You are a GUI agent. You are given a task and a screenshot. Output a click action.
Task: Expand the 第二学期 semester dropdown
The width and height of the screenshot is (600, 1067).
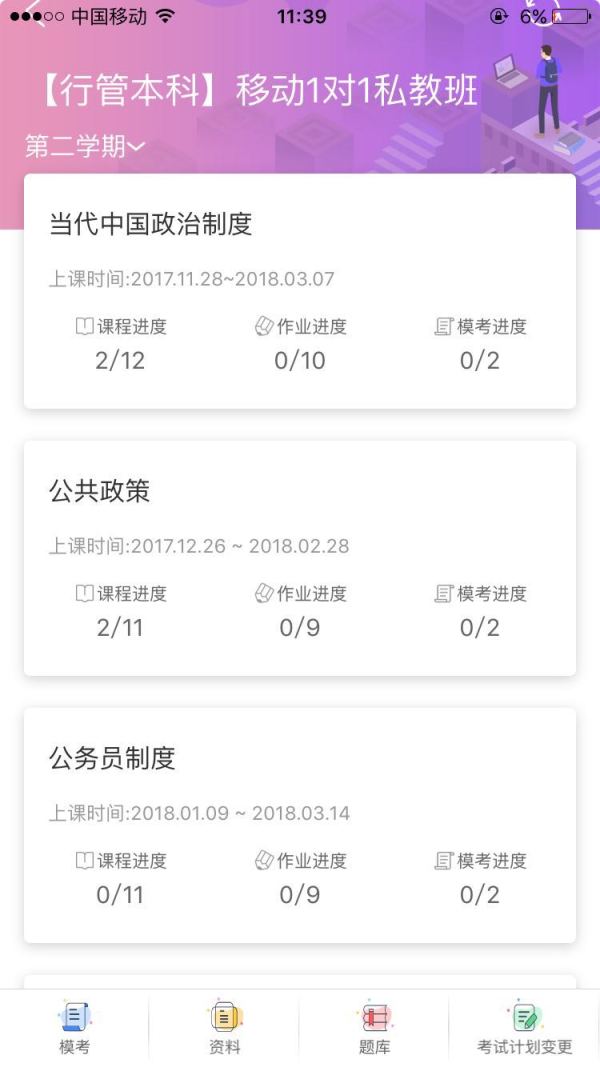[x=85, y=146]
